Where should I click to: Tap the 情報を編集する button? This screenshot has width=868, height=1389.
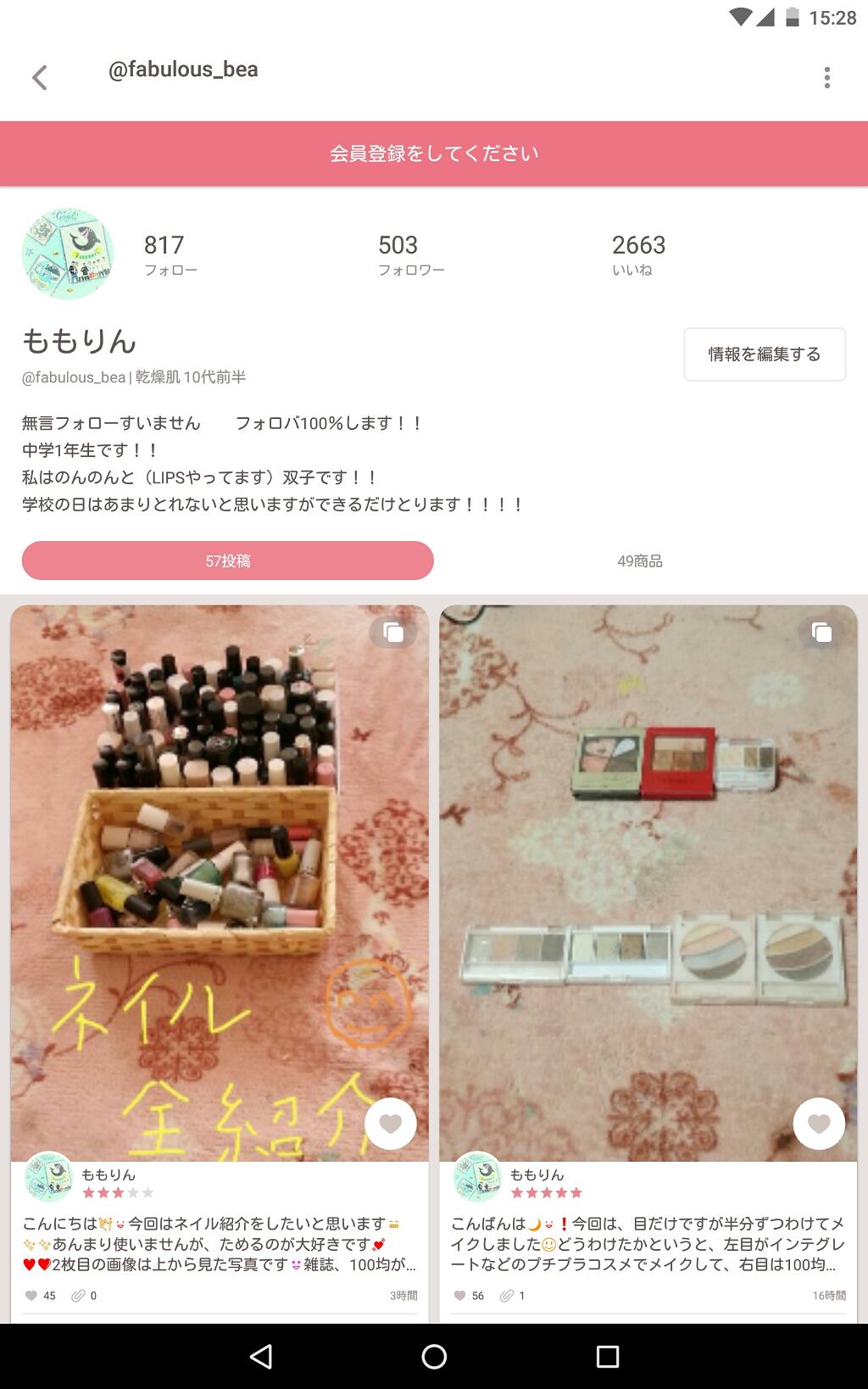764,354
